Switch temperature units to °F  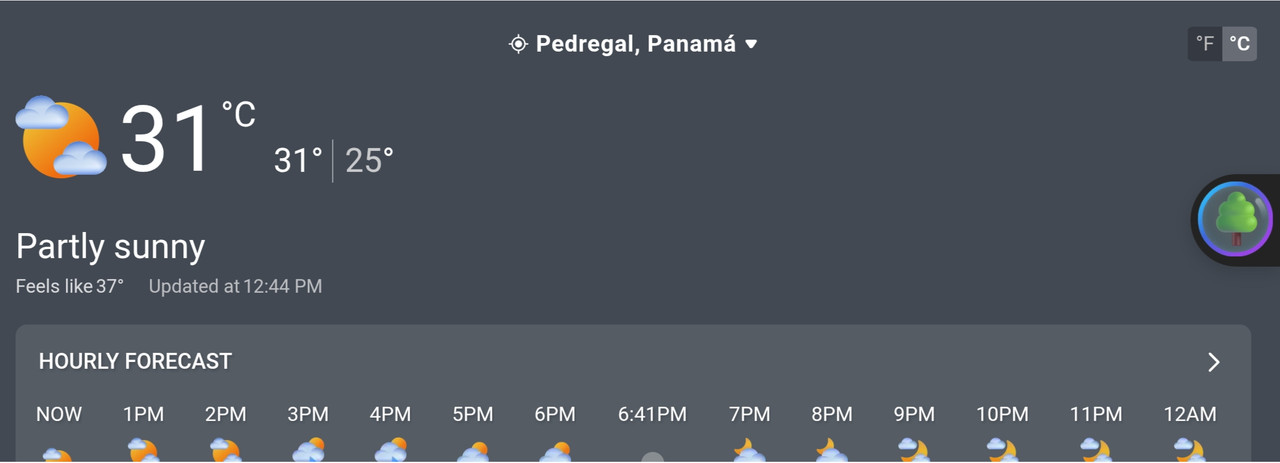[x=1205, y=44]
